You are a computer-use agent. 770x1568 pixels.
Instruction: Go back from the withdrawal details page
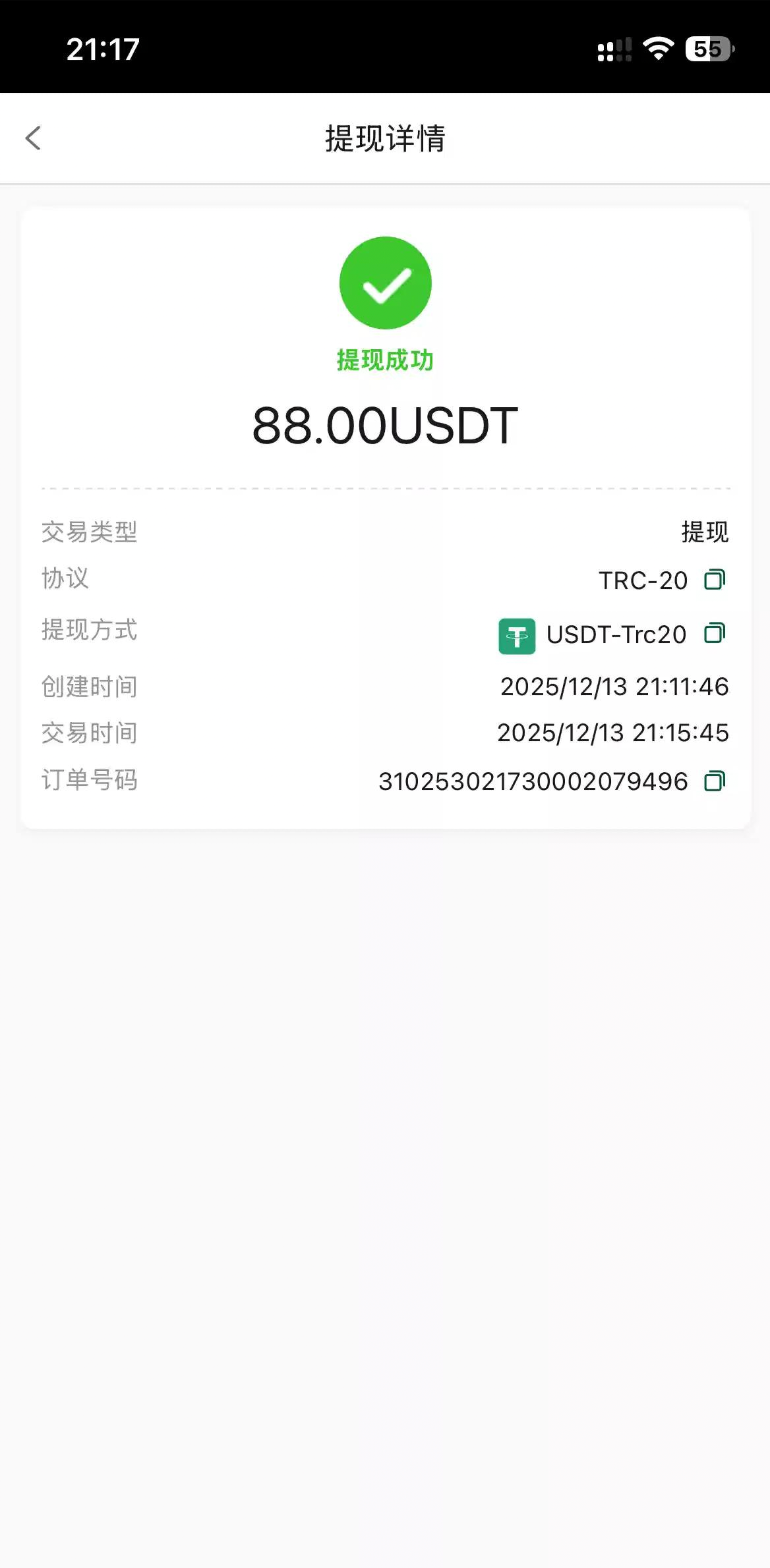[x=33, y=138]
